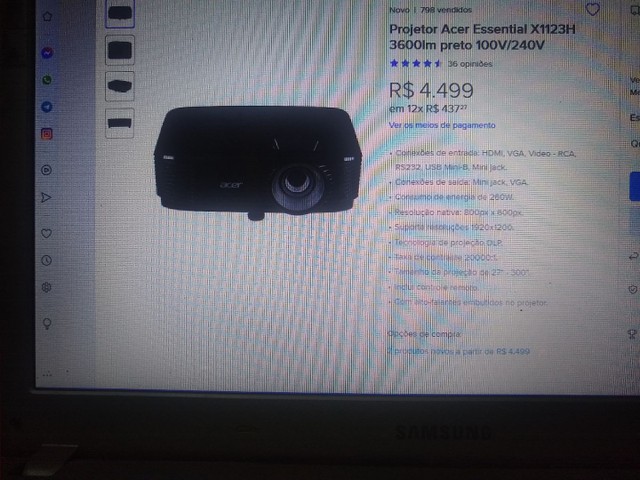Image resolution: width=640 pixels, height=480 pixels.
Task: Enlarge the main projector product image
Action: [257, 160]
